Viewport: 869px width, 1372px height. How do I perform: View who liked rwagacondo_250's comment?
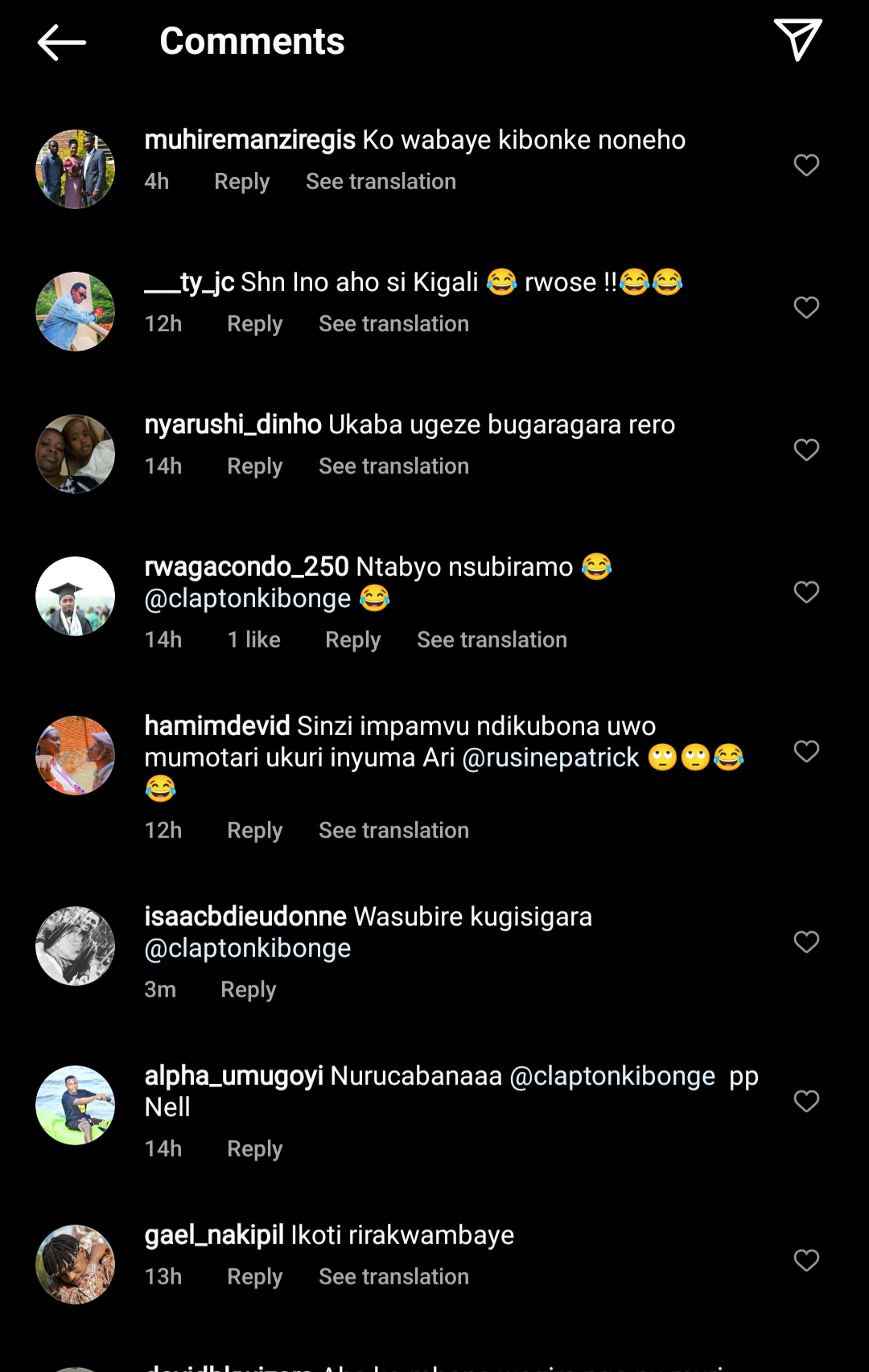pos(253,640)
